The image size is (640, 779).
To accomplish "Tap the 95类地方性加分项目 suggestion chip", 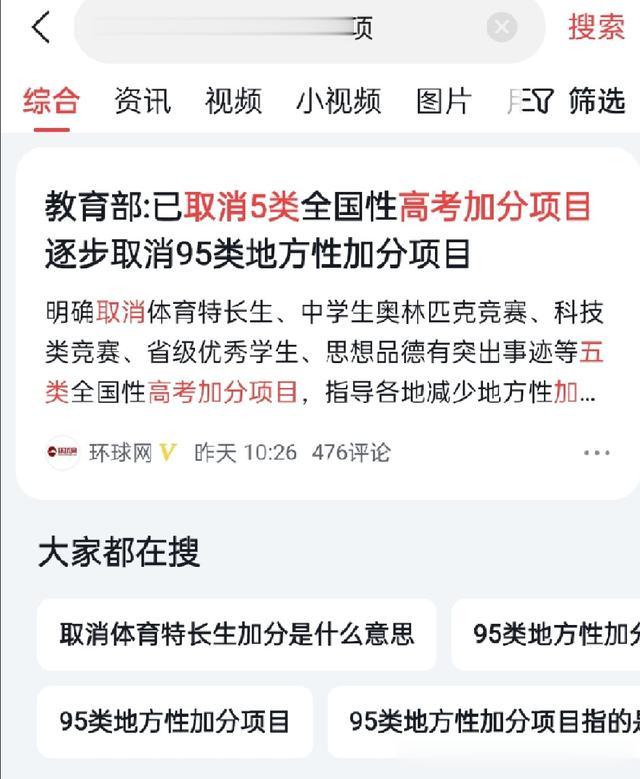I will point(175,721).
